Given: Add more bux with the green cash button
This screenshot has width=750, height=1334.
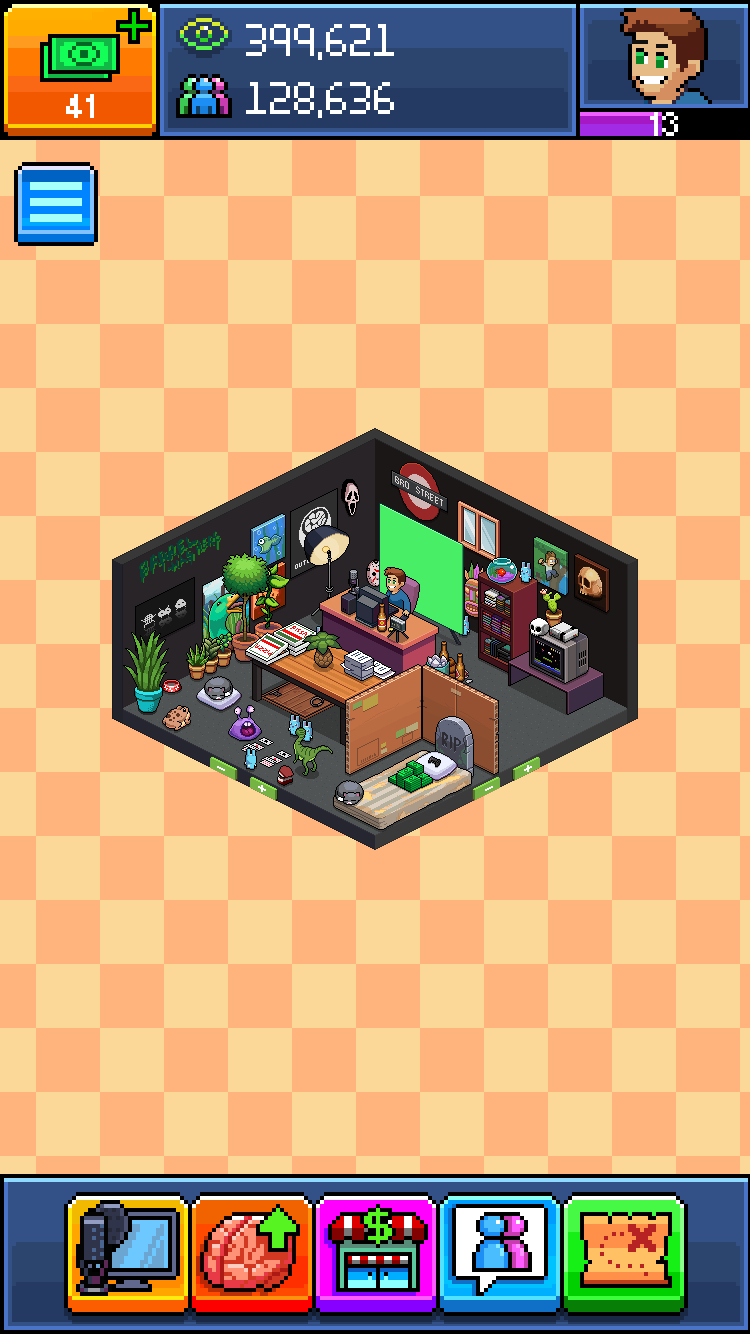Looking at the screenshot, I should [x=80, y=68].
